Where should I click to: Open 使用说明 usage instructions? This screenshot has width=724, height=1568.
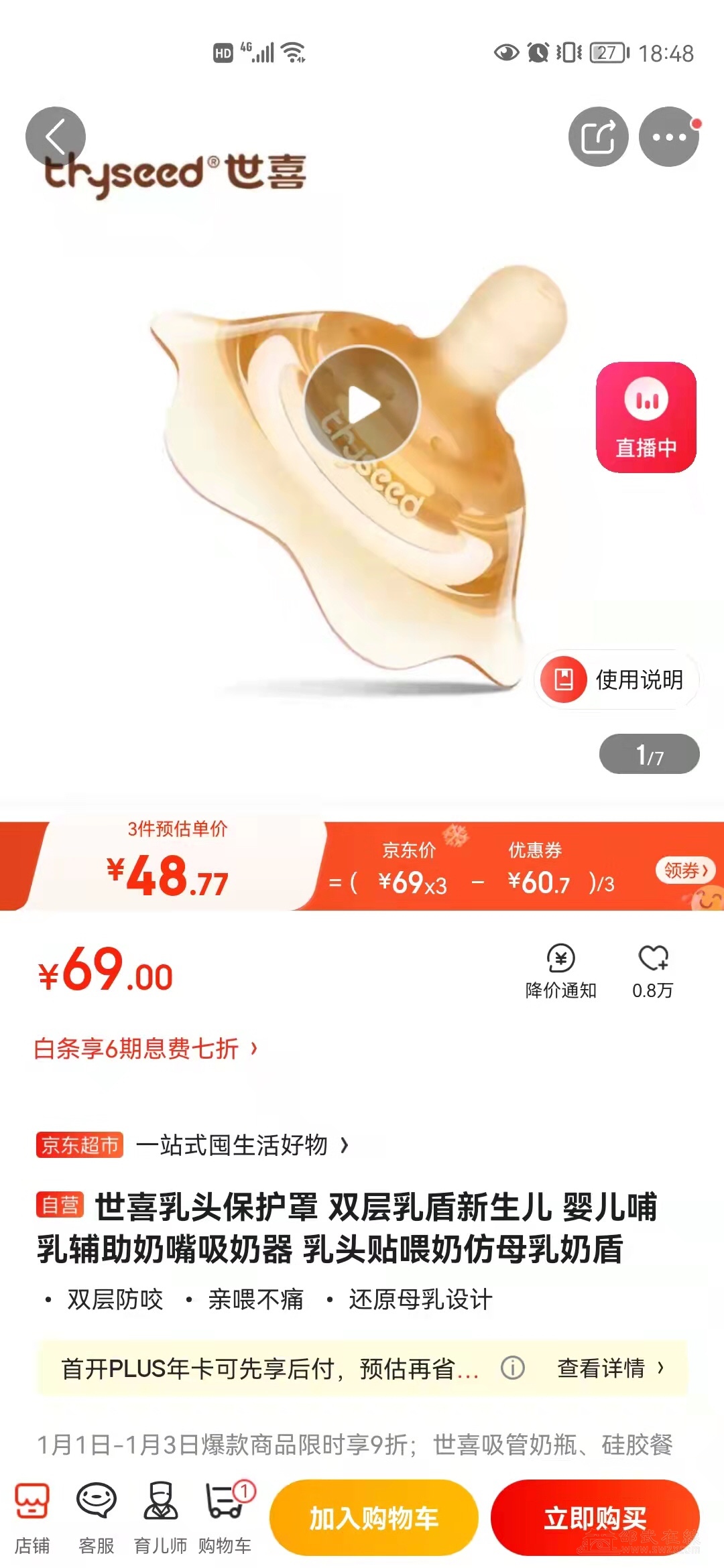coord(617,679)
